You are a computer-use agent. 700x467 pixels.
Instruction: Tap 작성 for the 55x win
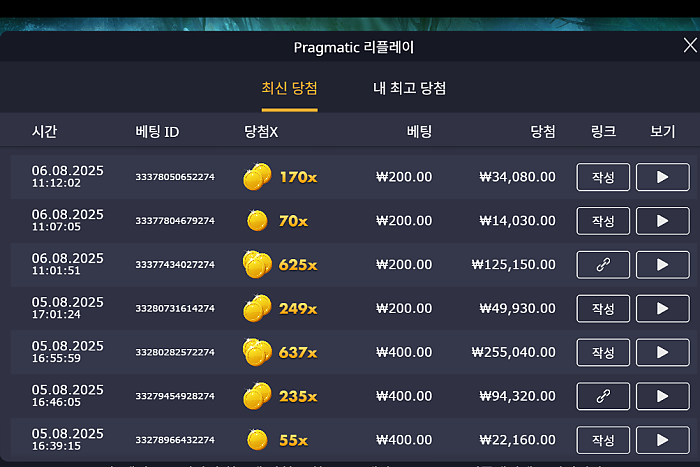[603, 440]
